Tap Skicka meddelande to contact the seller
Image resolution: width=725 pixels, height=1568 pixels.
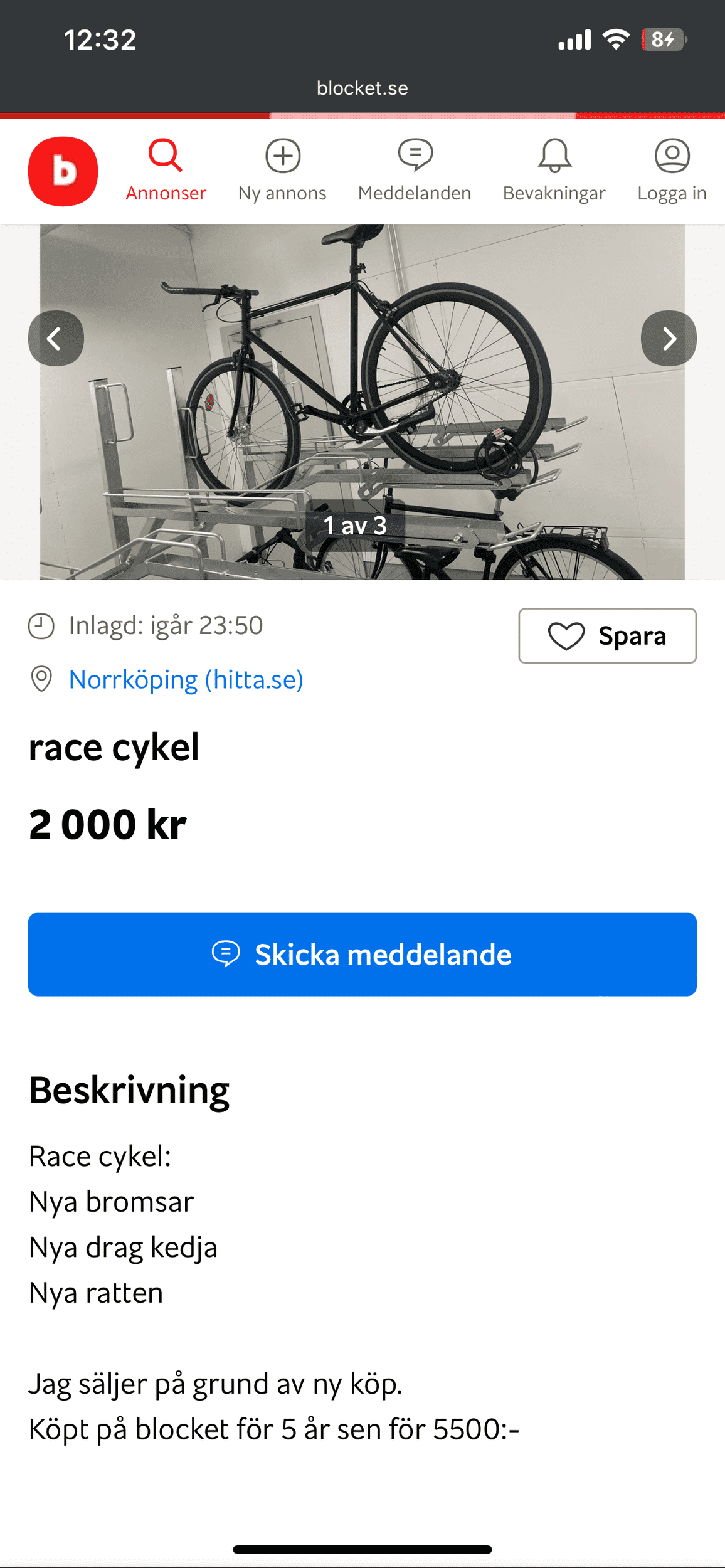tap(362, 954)
